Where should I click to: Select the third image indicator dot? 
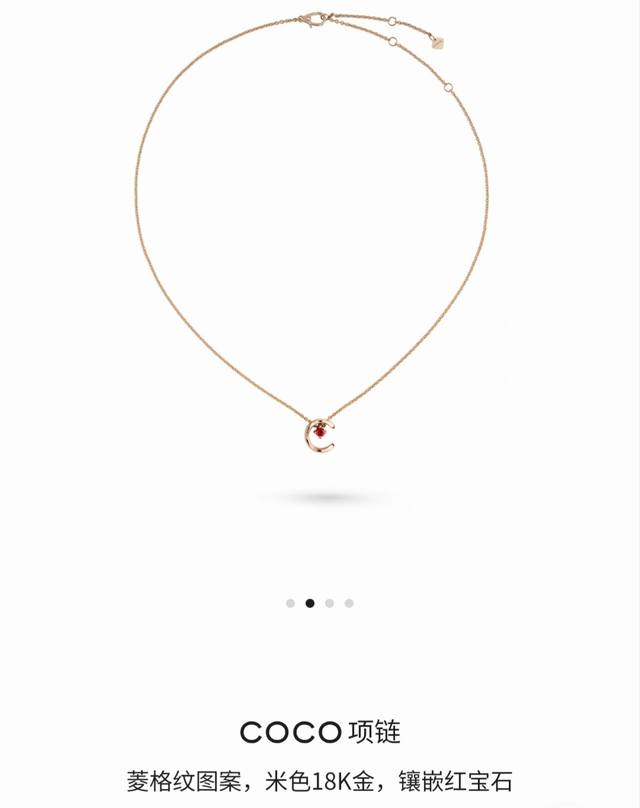329,603
